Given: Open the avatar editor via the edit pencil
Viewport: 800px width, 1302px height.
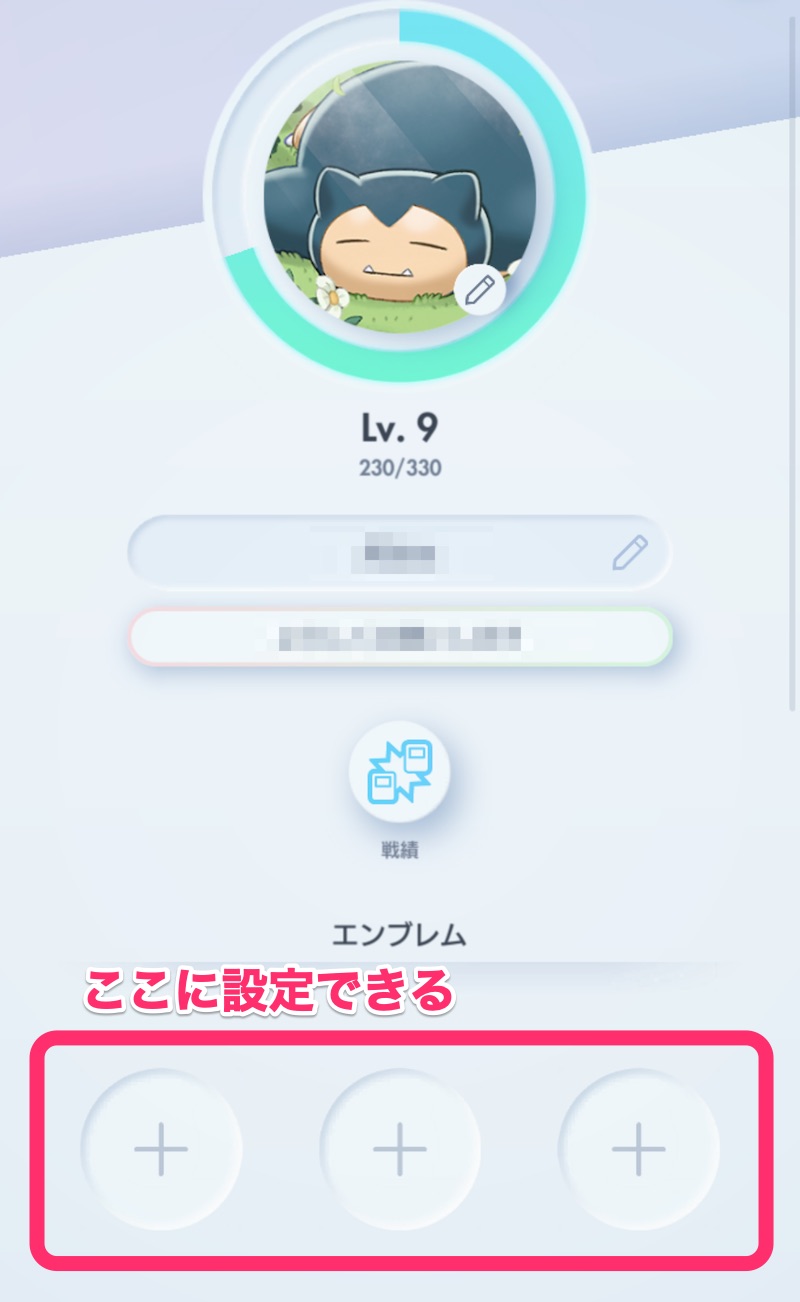Looking at the screenshot, I should (x=479, y=289).
